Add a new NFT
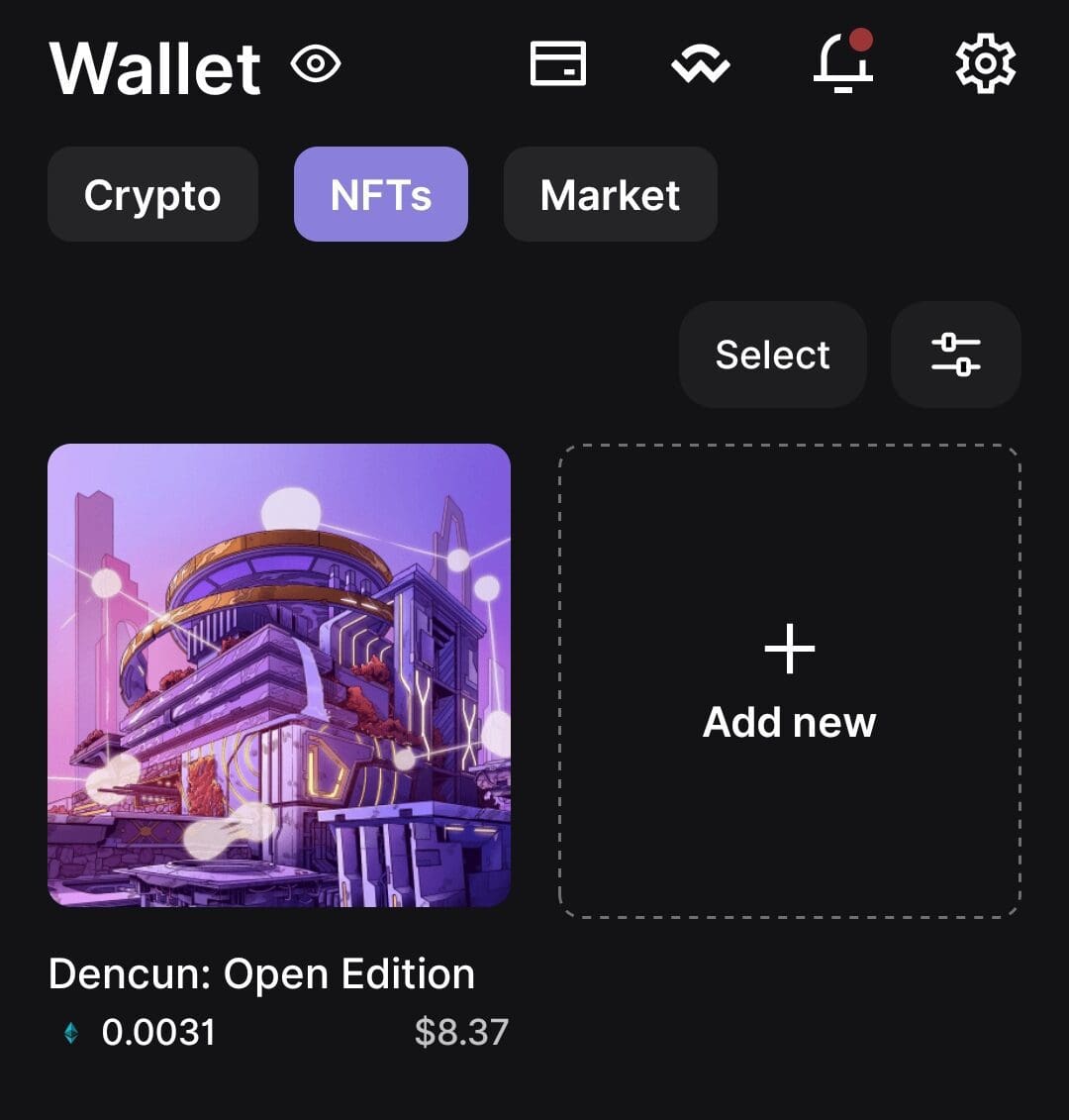This screenshot has width=1069, height=1120. coord(789,681)
